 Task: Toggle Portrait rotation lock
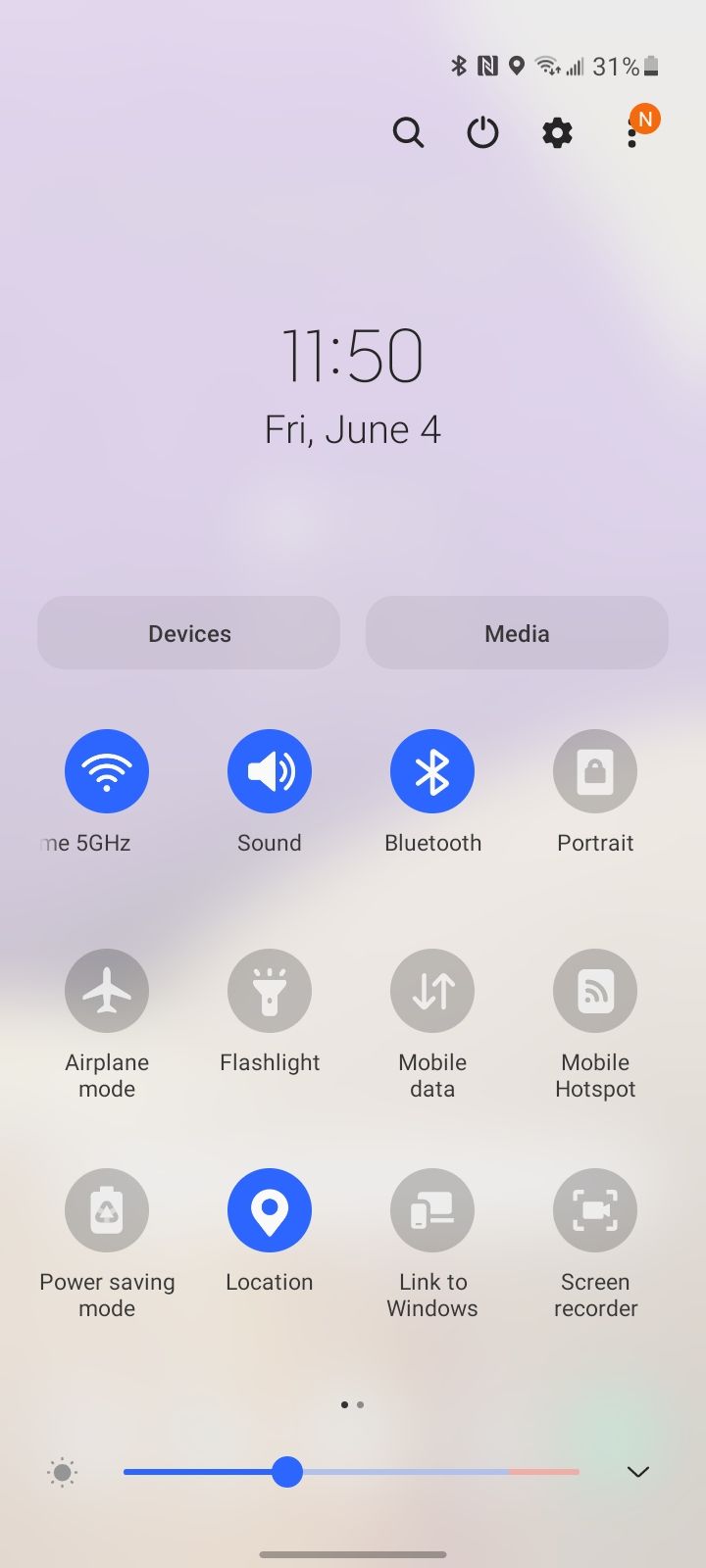[x=595, y=771]
